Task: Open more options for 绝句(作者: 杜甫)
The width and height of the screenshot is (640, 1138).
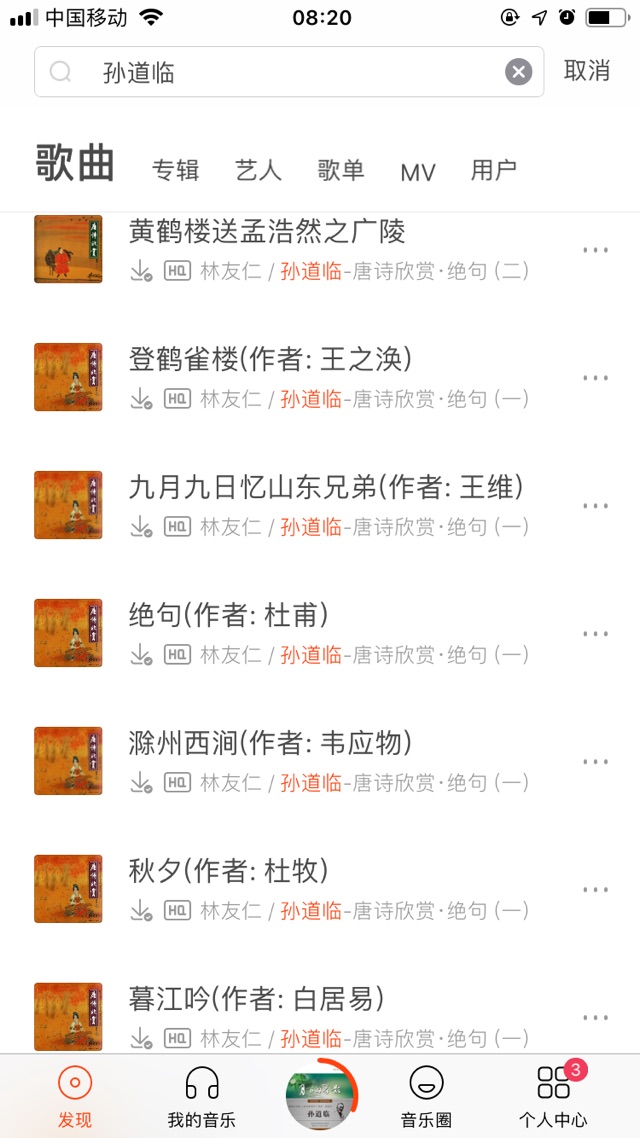Action: pos(595,634)
